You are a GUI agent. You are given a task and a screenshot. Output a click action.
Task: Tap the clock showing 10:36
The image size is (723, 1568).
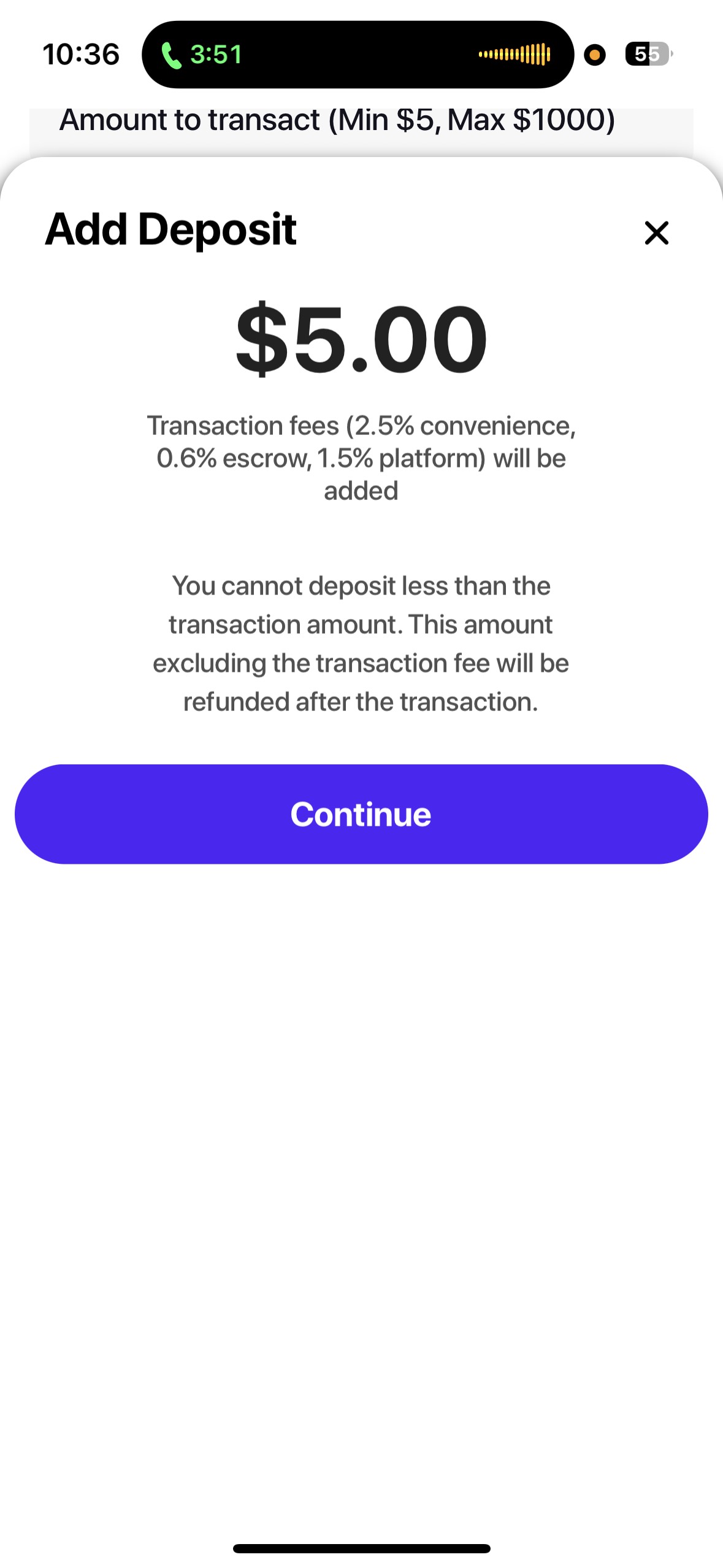[x=80, y=54]
